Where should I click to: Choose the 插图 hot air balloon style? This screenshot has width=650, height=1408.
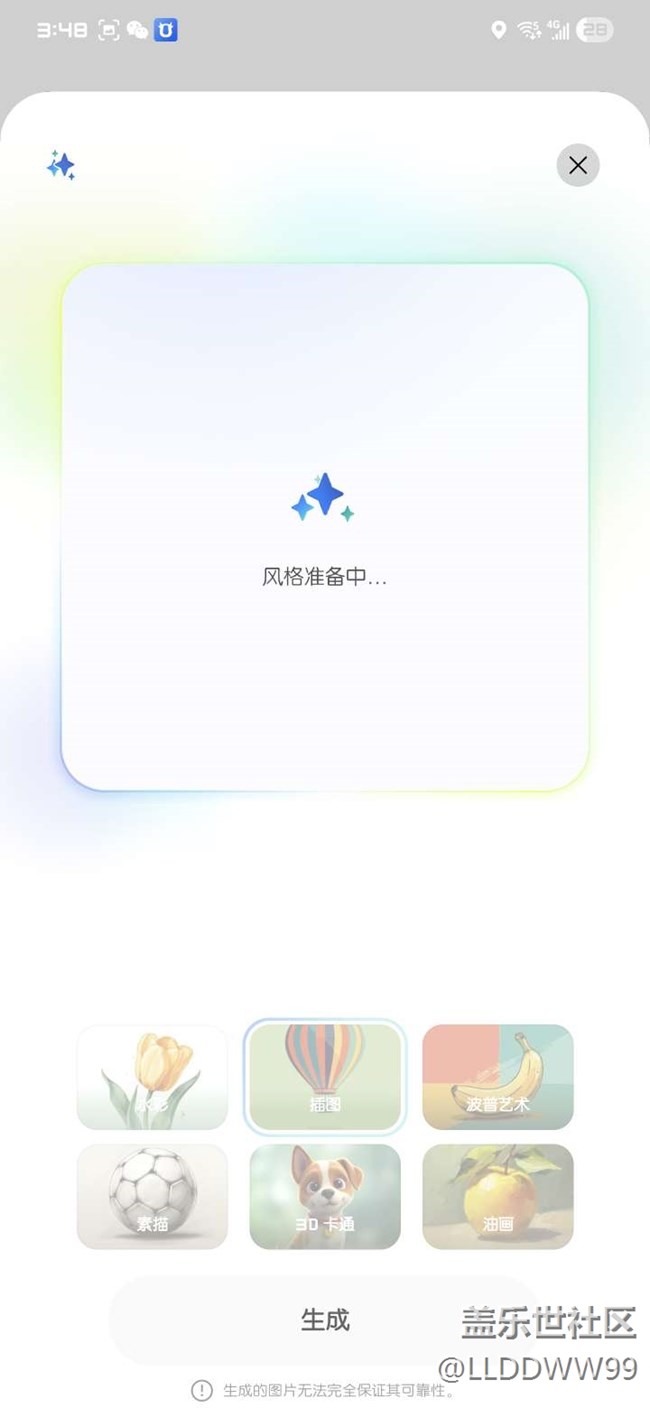tap(325, 1077)
